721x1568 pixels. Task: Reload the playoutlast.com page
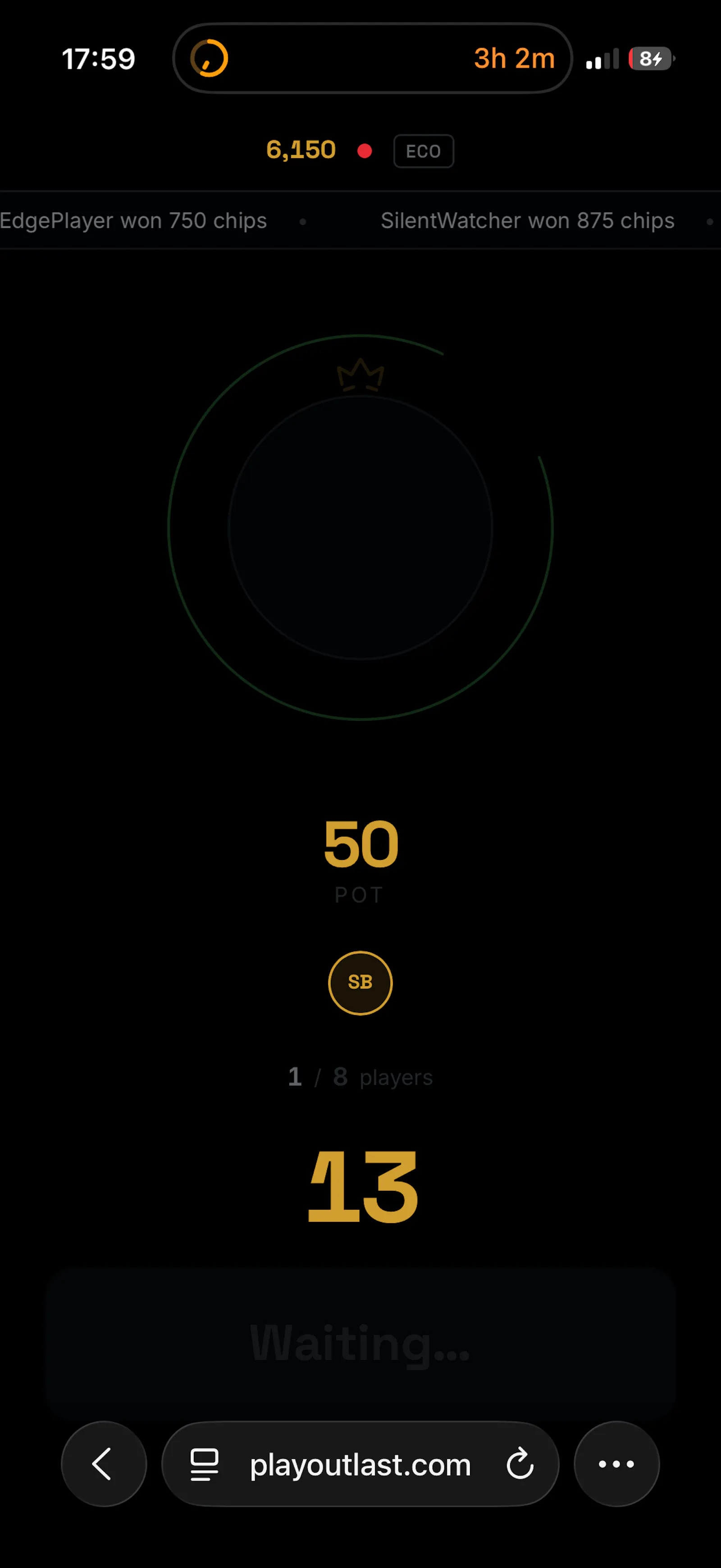click(520, 1464)
